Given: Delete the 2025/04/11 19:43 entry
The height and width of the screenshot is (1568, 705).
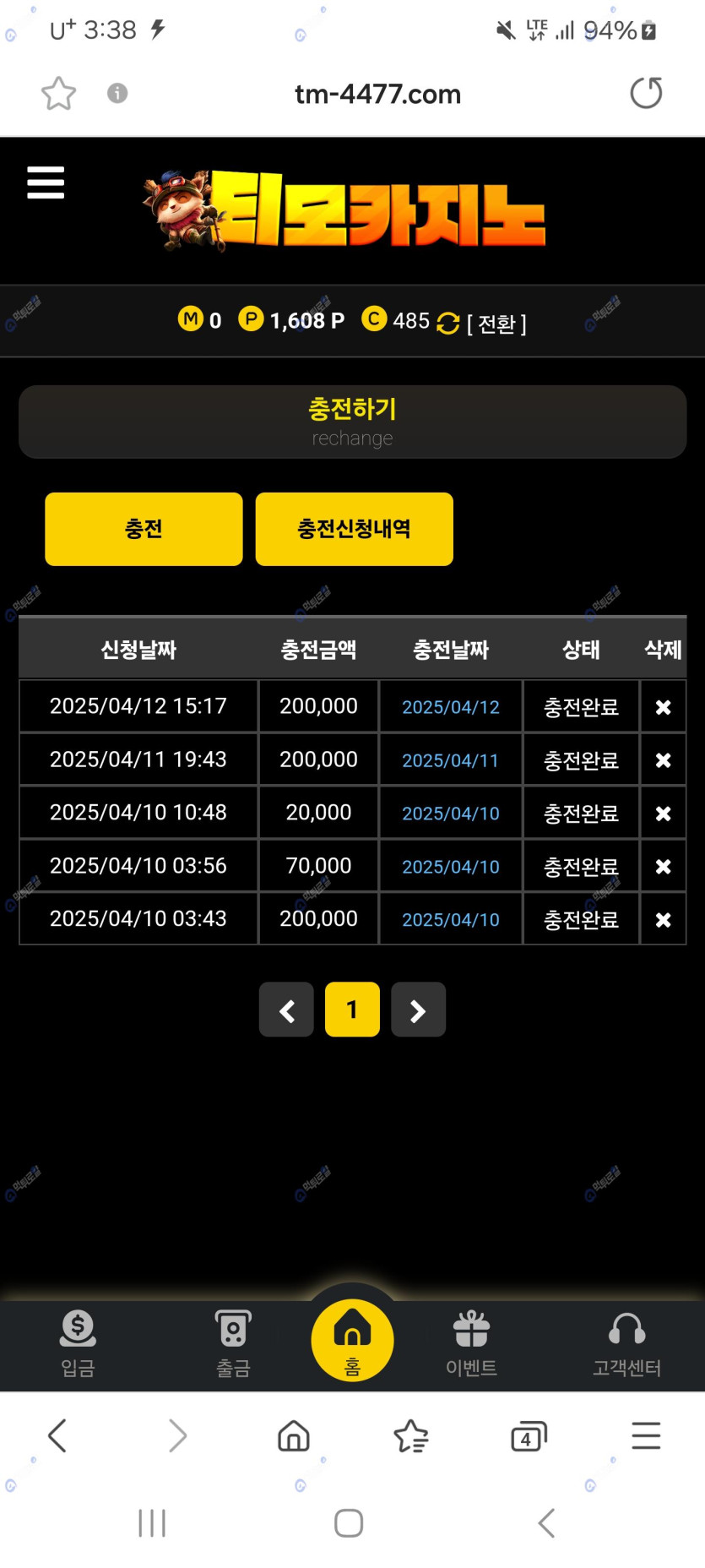Looking at the screenshot, I should [x=663, y=760].
